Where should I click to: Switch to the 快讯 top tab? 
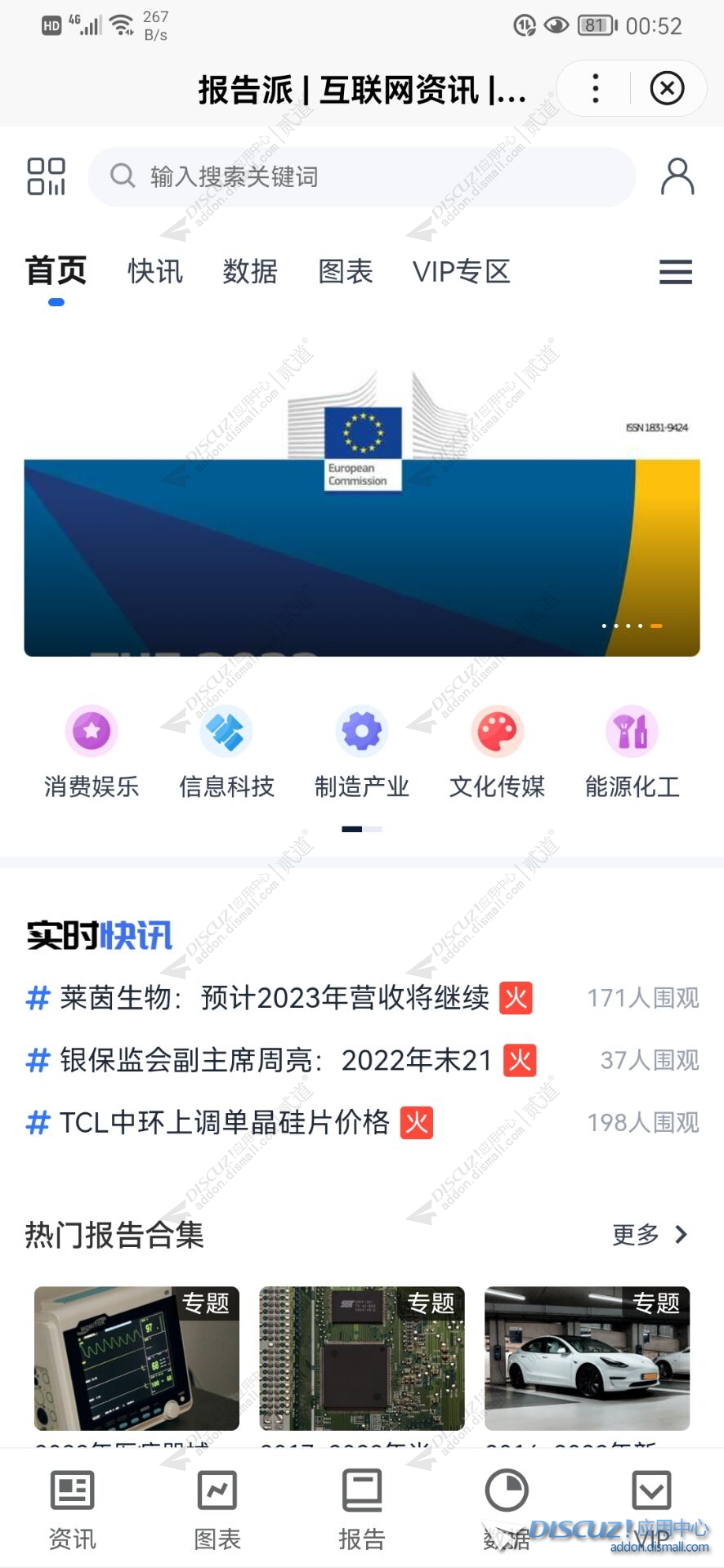[155, 271]
